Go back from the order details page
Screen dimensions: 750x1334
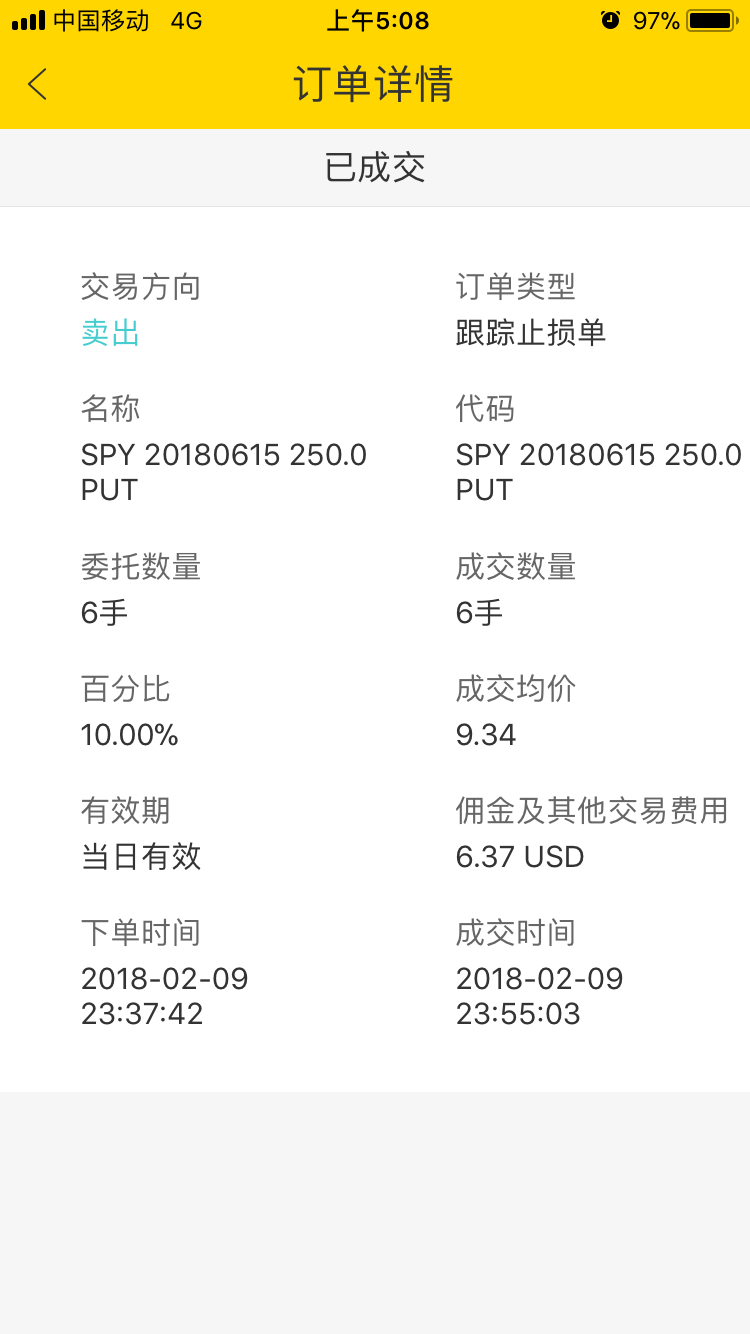click(x=38, y=84)
